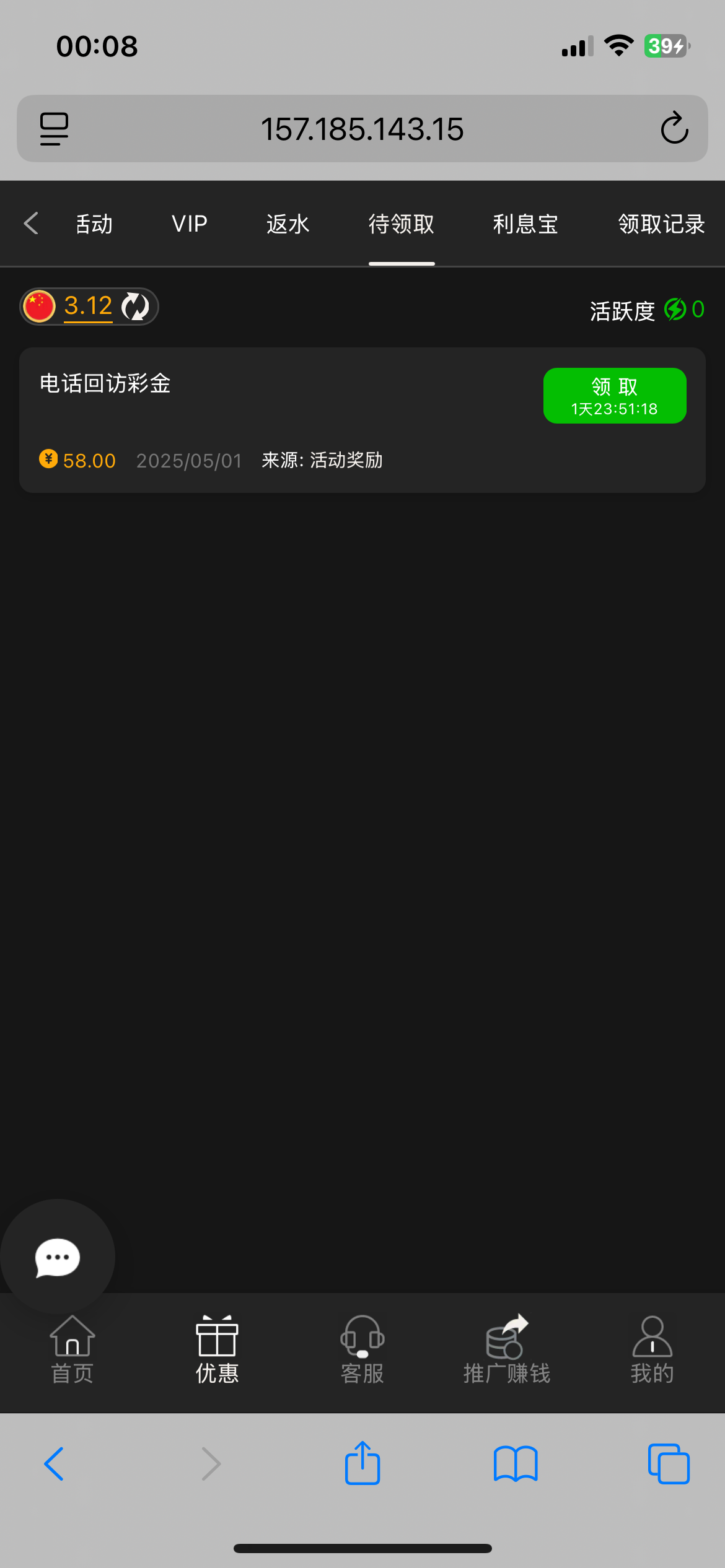Switch to the 活动 tab
The width and height of the screenshot is (725, 1568).
point(94,224)
